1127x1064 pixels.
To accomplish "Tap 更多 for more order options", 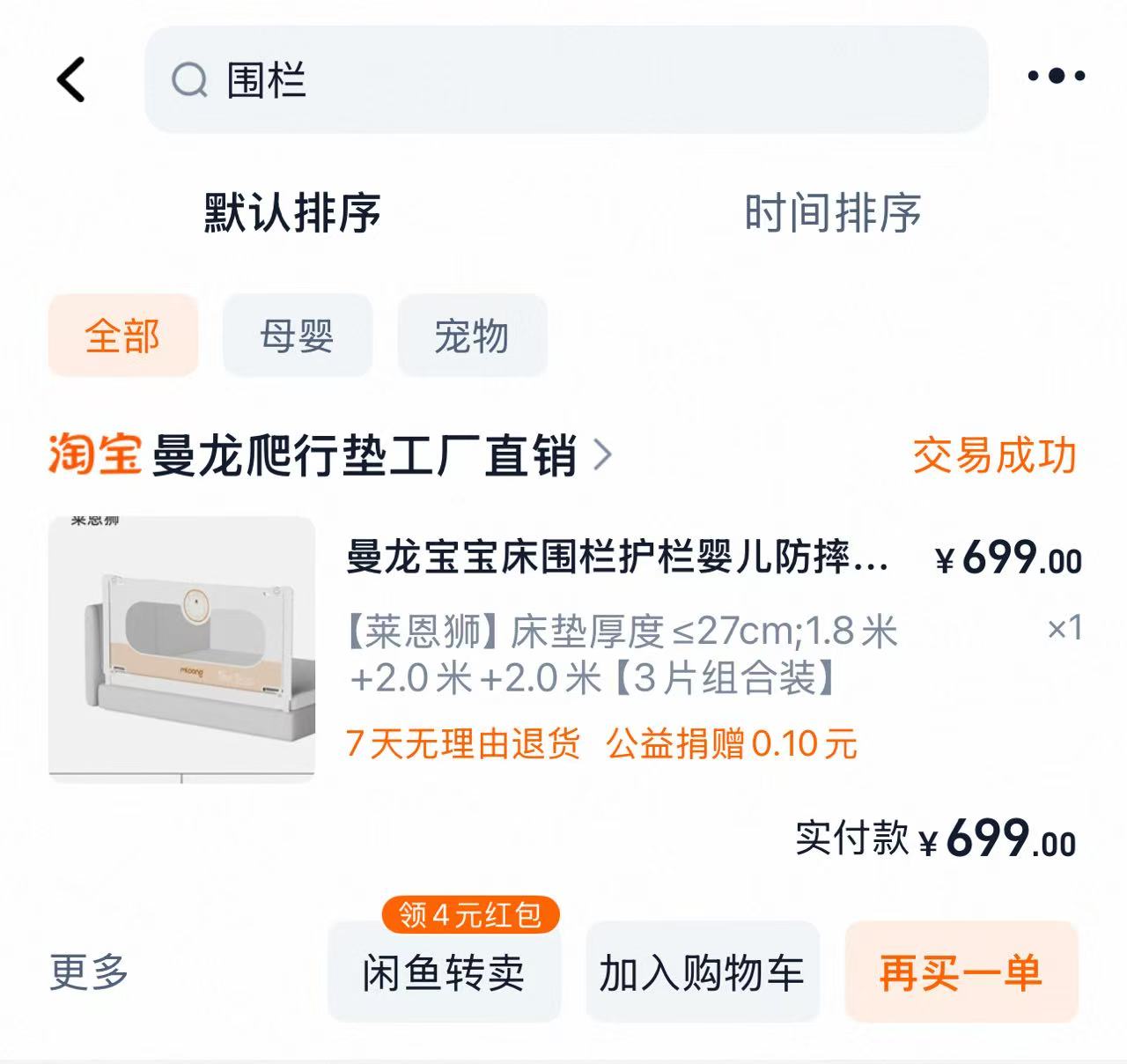I will tap(89, 972).
